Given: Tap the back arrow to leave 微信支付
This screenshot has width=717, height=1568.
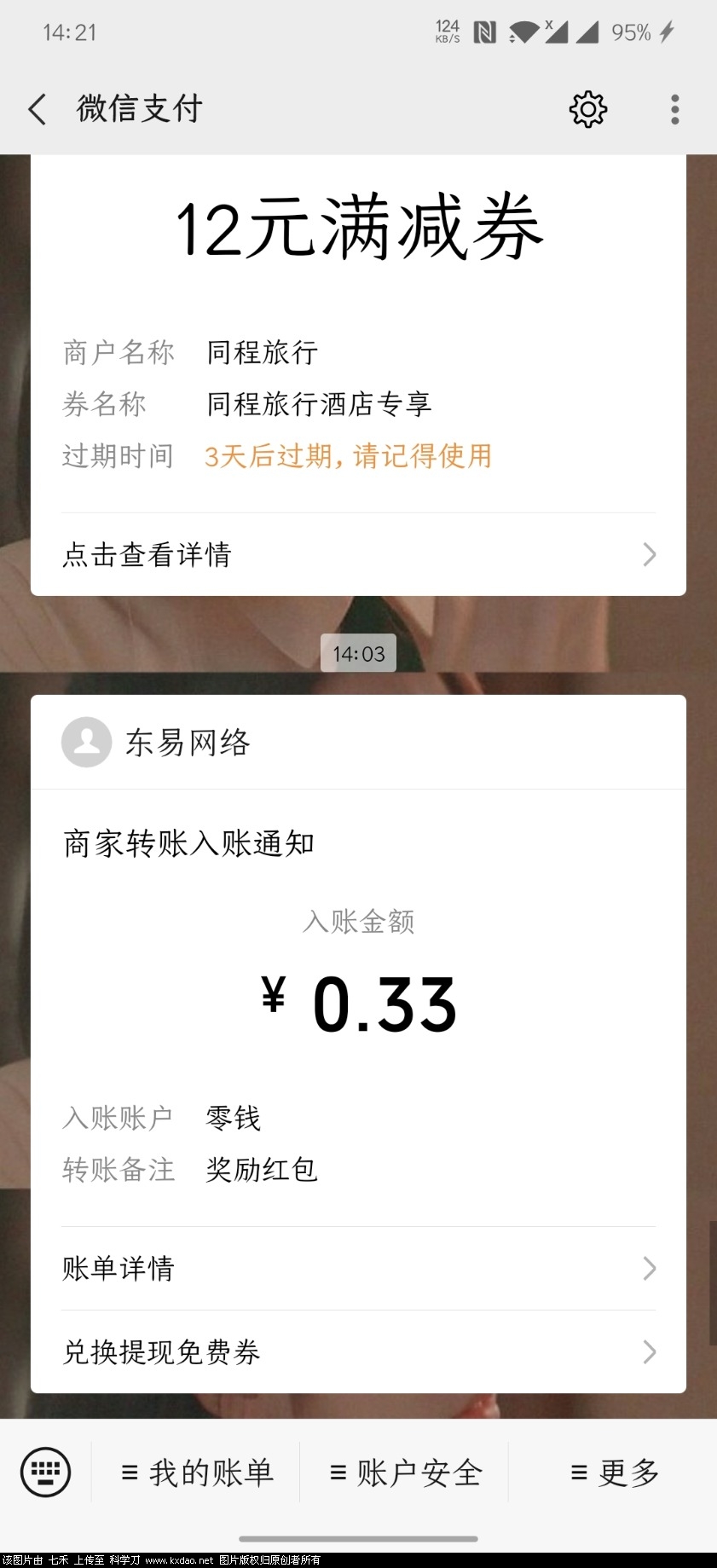Looking at the screenshot, I should tap(36, 109).
